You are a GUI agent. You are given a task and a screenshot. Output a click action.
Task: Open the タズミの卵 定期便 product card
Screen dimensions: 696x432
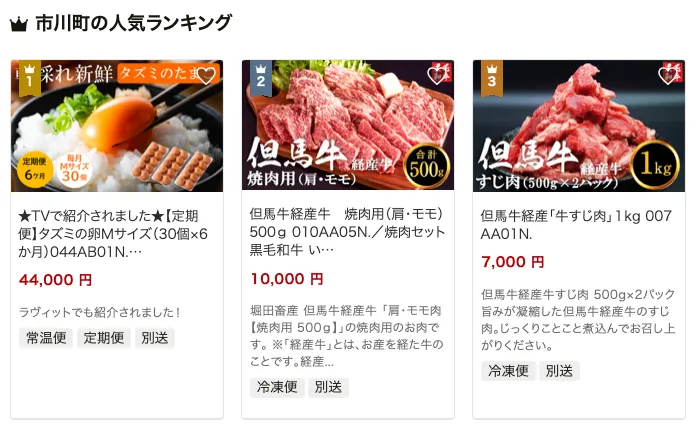click(116, 230)
